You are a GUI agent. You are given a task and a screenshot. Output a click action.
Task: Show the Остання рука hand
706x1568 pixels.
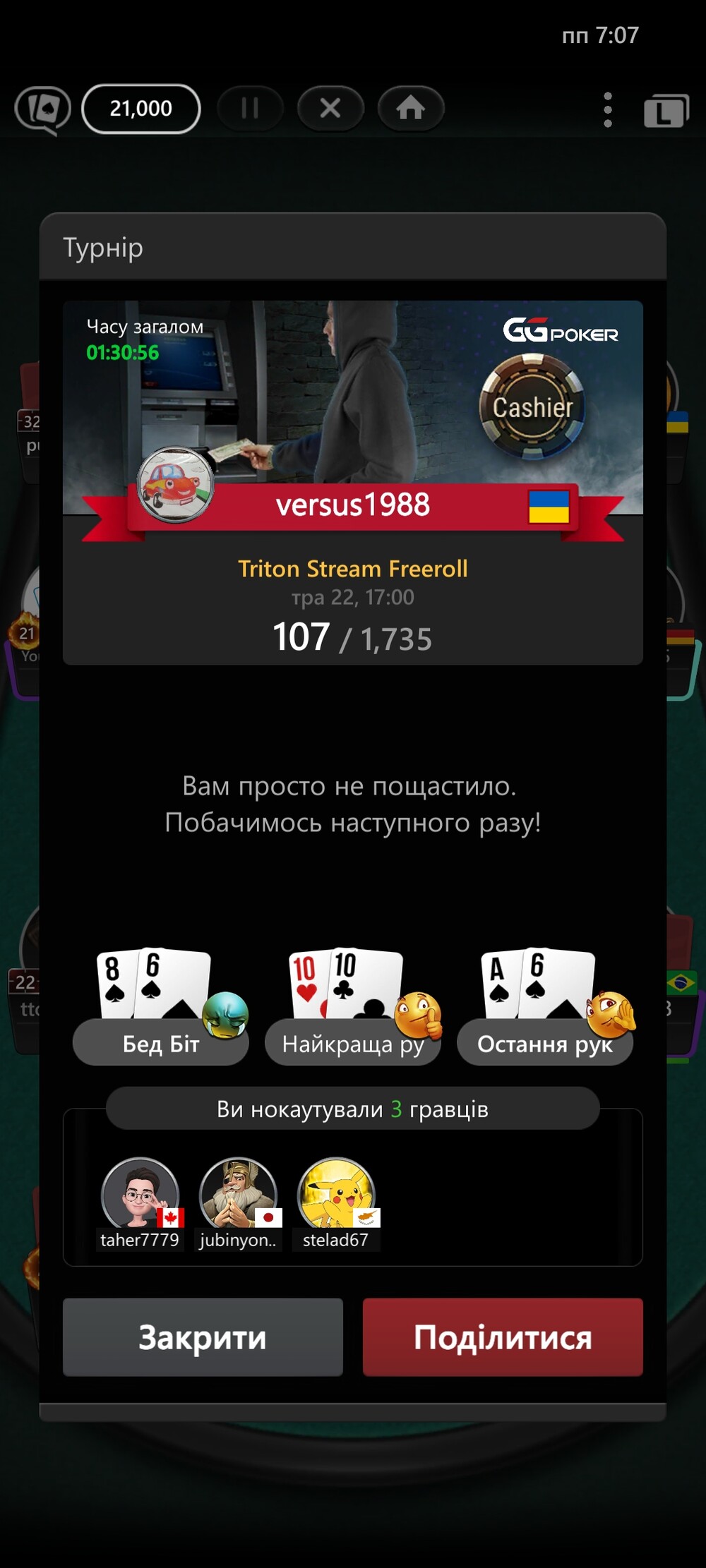[544, 1043]
